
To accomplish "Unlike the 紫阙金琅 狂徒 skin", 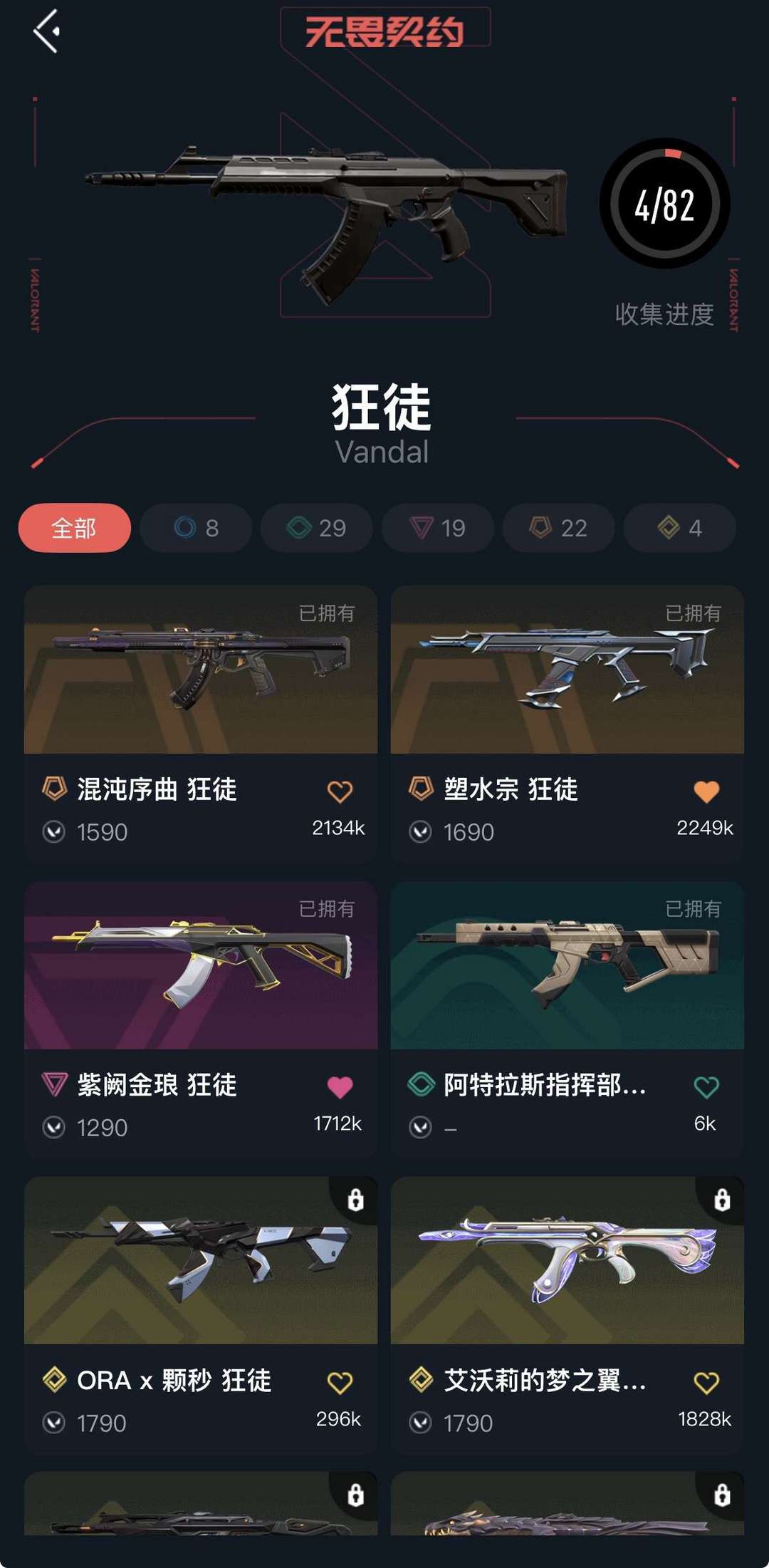I will coord(340,1087).
